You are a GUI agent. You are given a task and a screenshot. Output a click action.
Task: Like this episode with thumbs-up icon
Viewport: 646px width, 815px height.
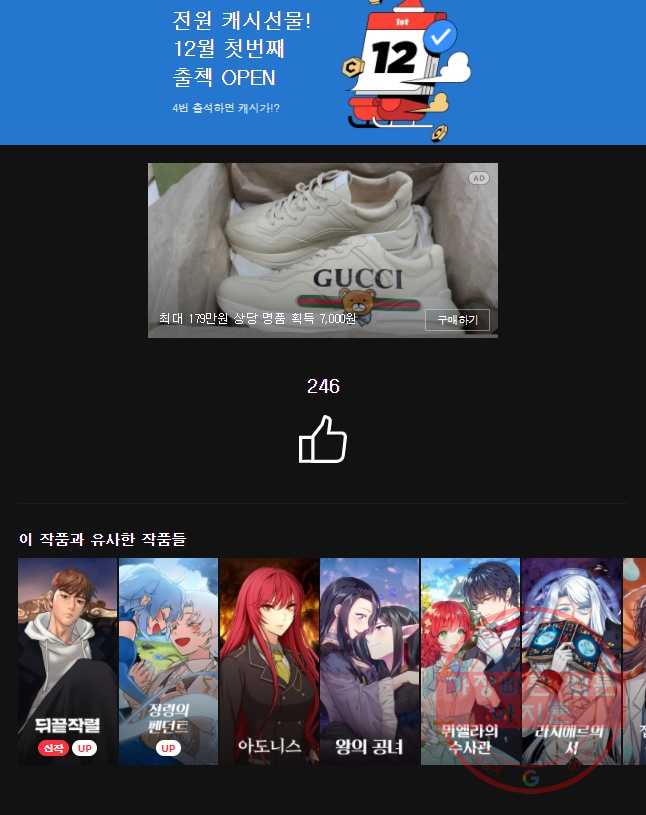pos(323,440)
